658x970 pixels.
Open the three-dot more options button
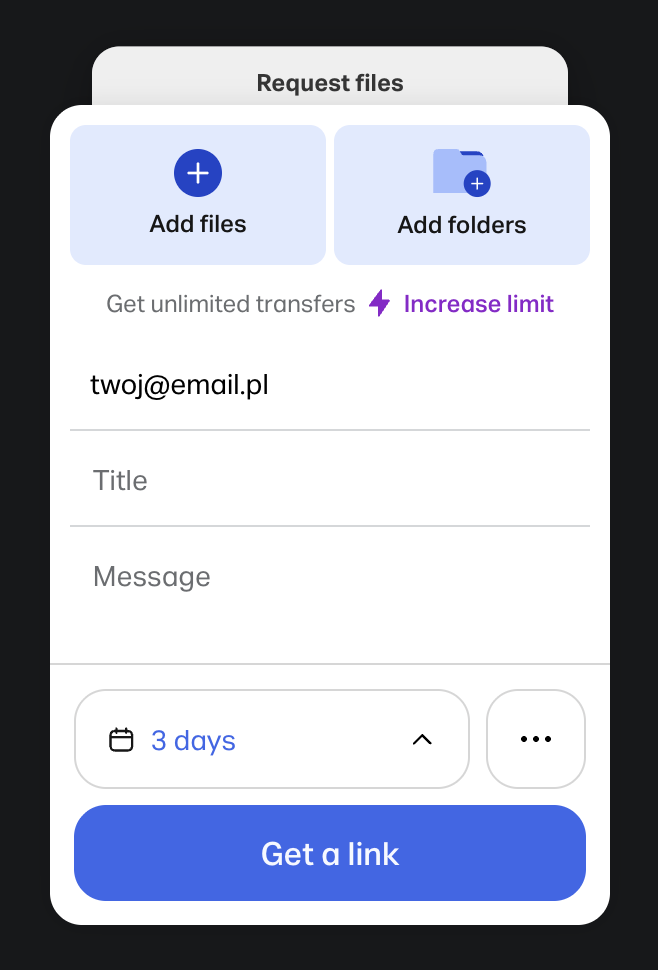[x=536, y=739]
